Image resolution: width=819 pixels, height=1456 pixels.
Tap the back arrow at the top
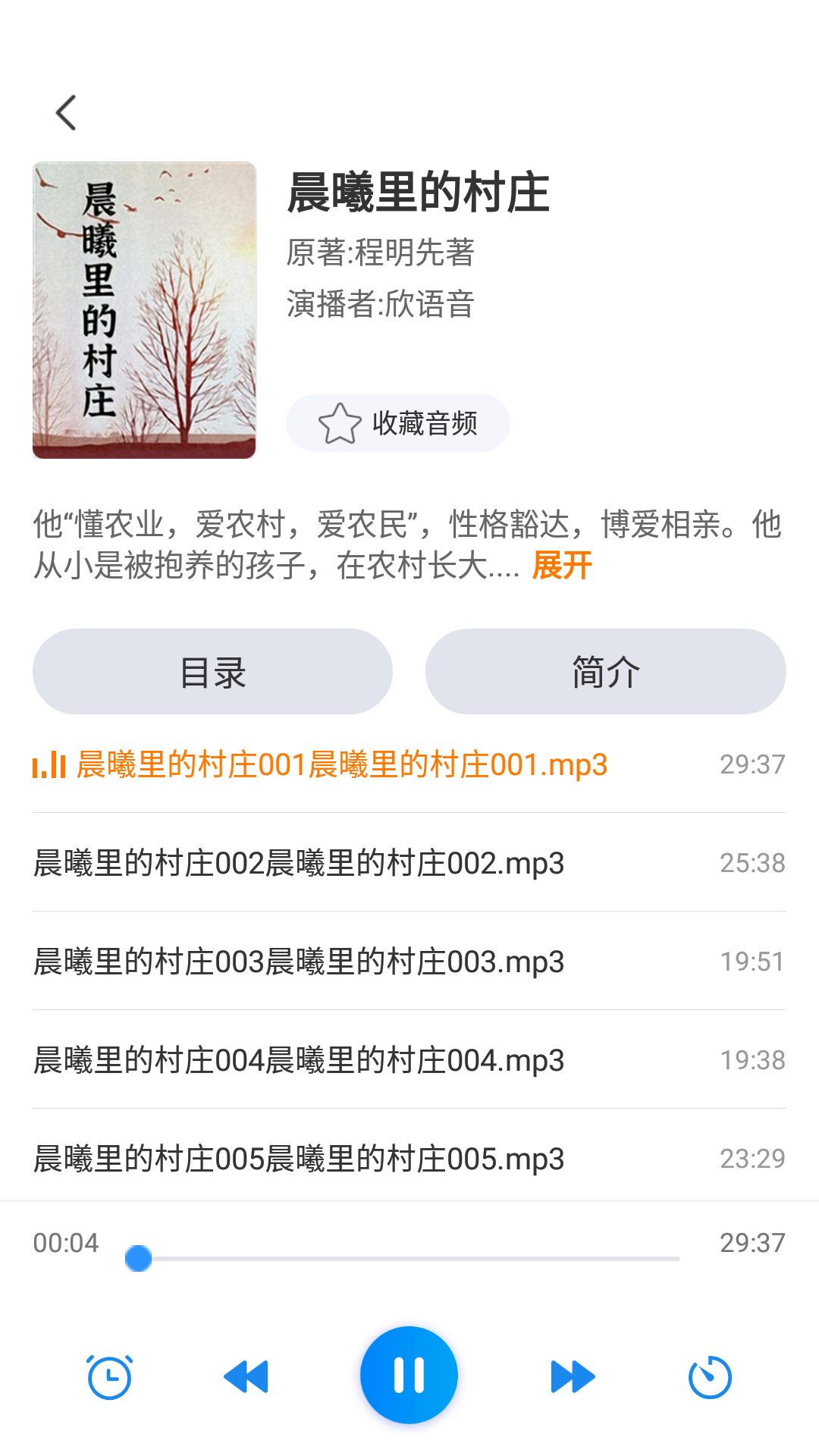[x=65, y=111]
